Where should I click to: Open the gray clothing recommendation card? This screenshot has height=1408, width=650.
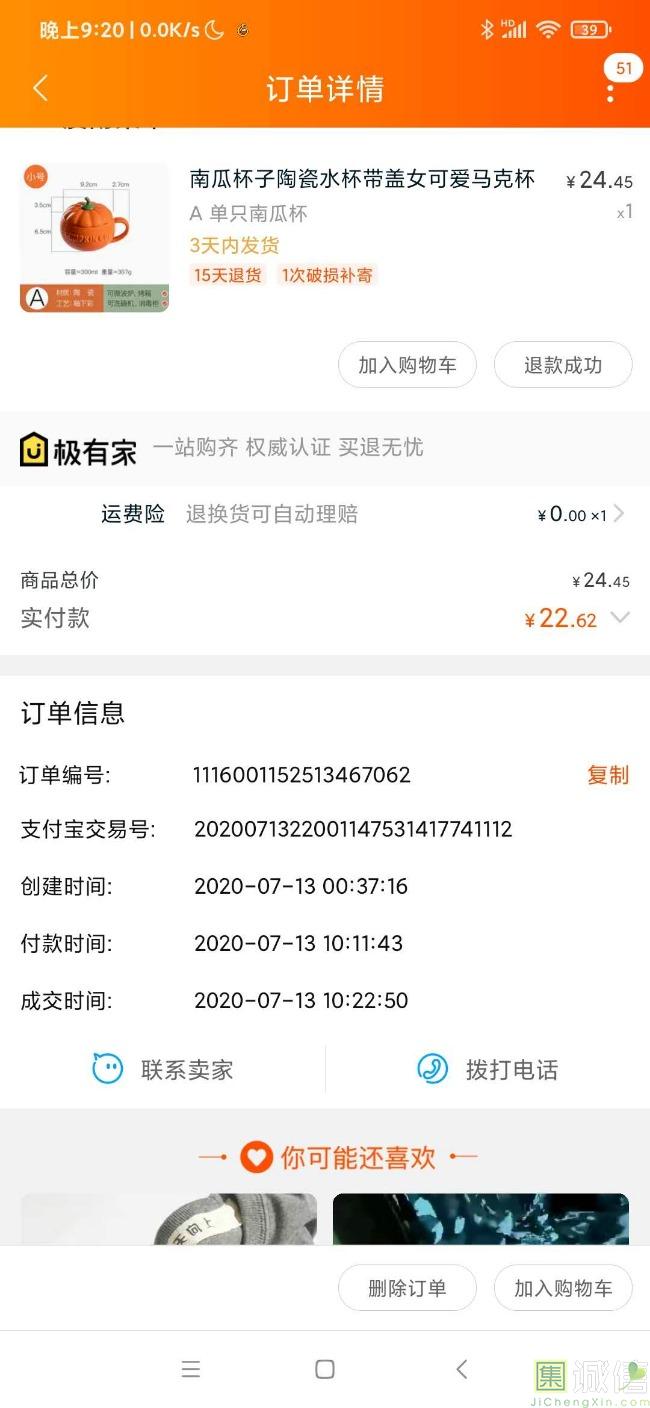point(168,1219)
